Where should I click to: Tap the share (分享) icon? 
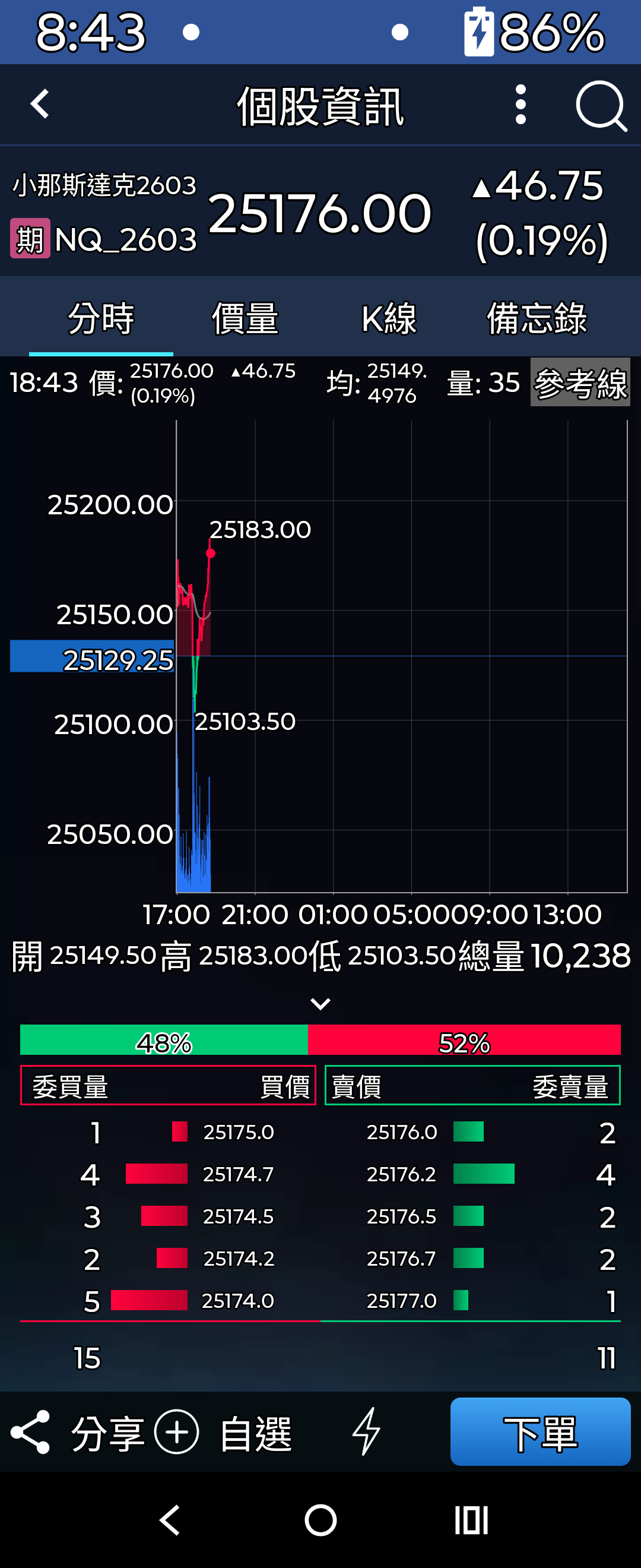coord(31,1431)
